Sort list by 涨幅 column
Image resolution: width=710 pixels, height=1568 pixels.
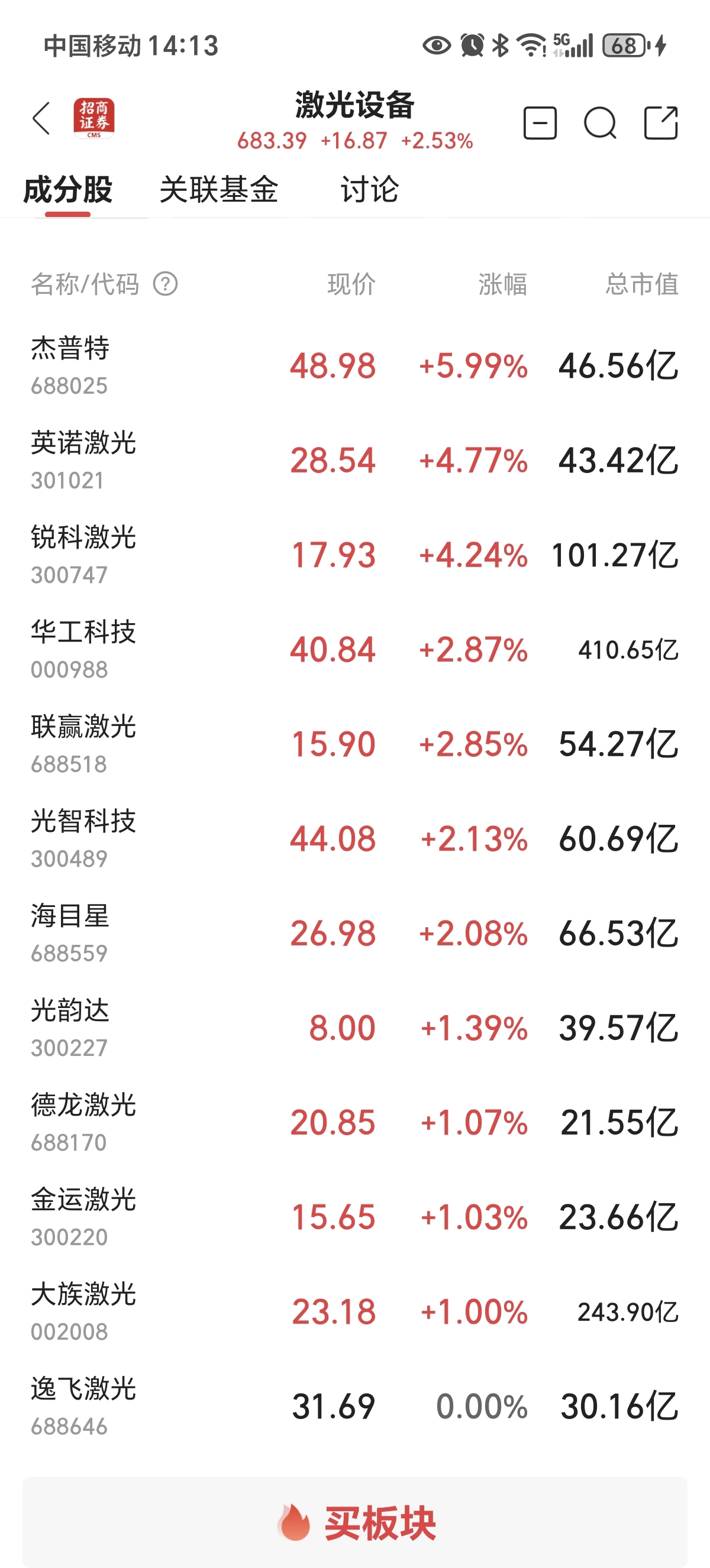[502, 284]
